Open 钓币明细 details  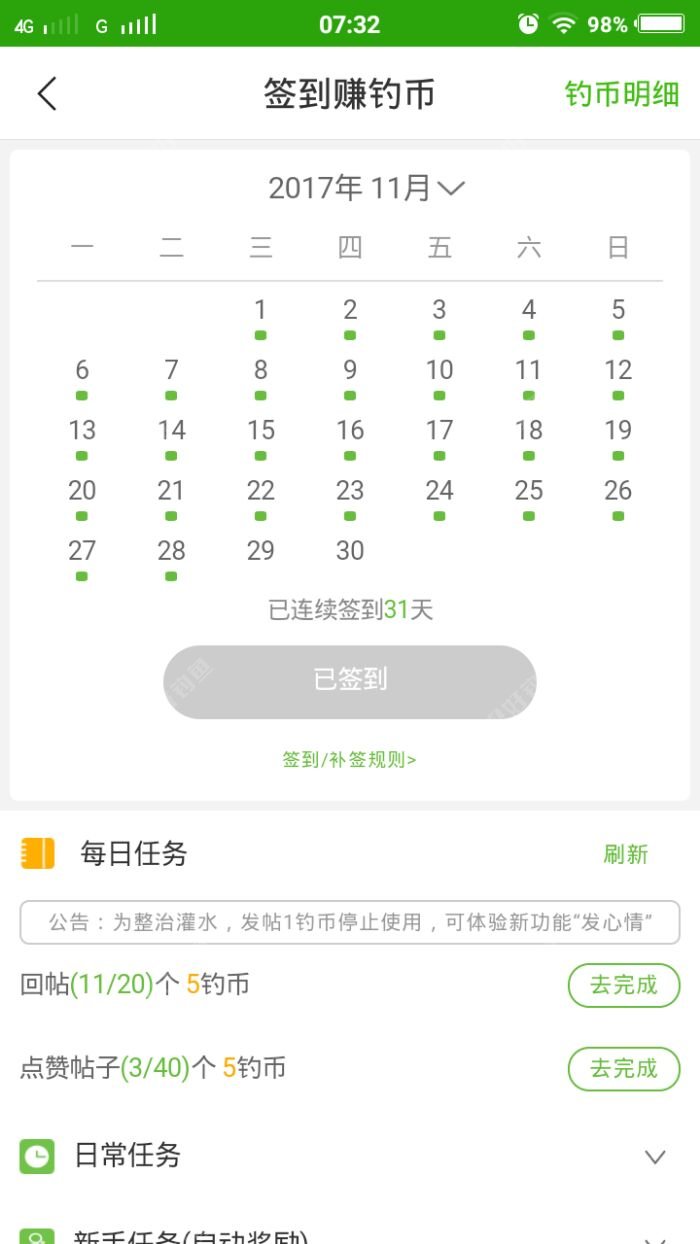coord(621,94)
